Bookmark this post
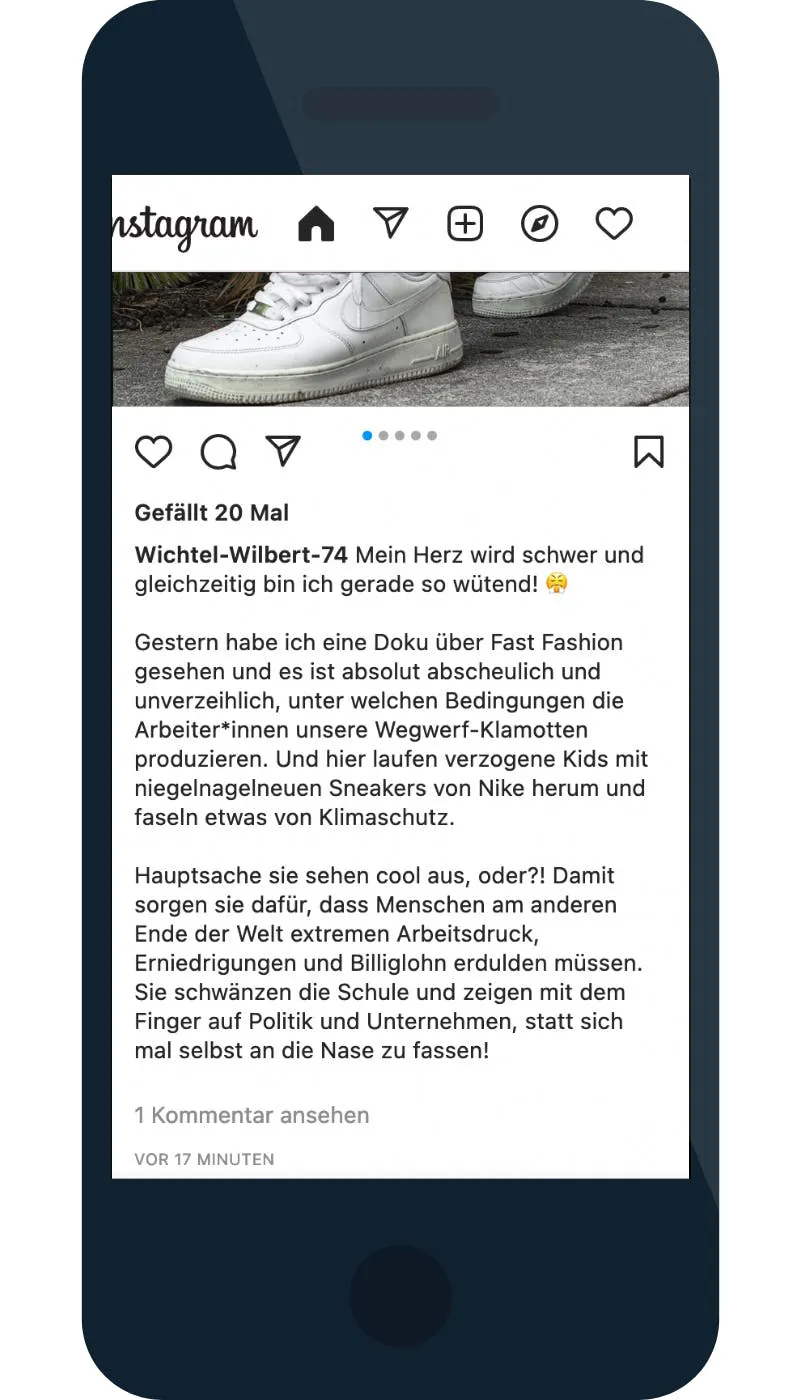Image resolution: width=800 pixels, height=1400 pixels. click(x=648, y=452)
